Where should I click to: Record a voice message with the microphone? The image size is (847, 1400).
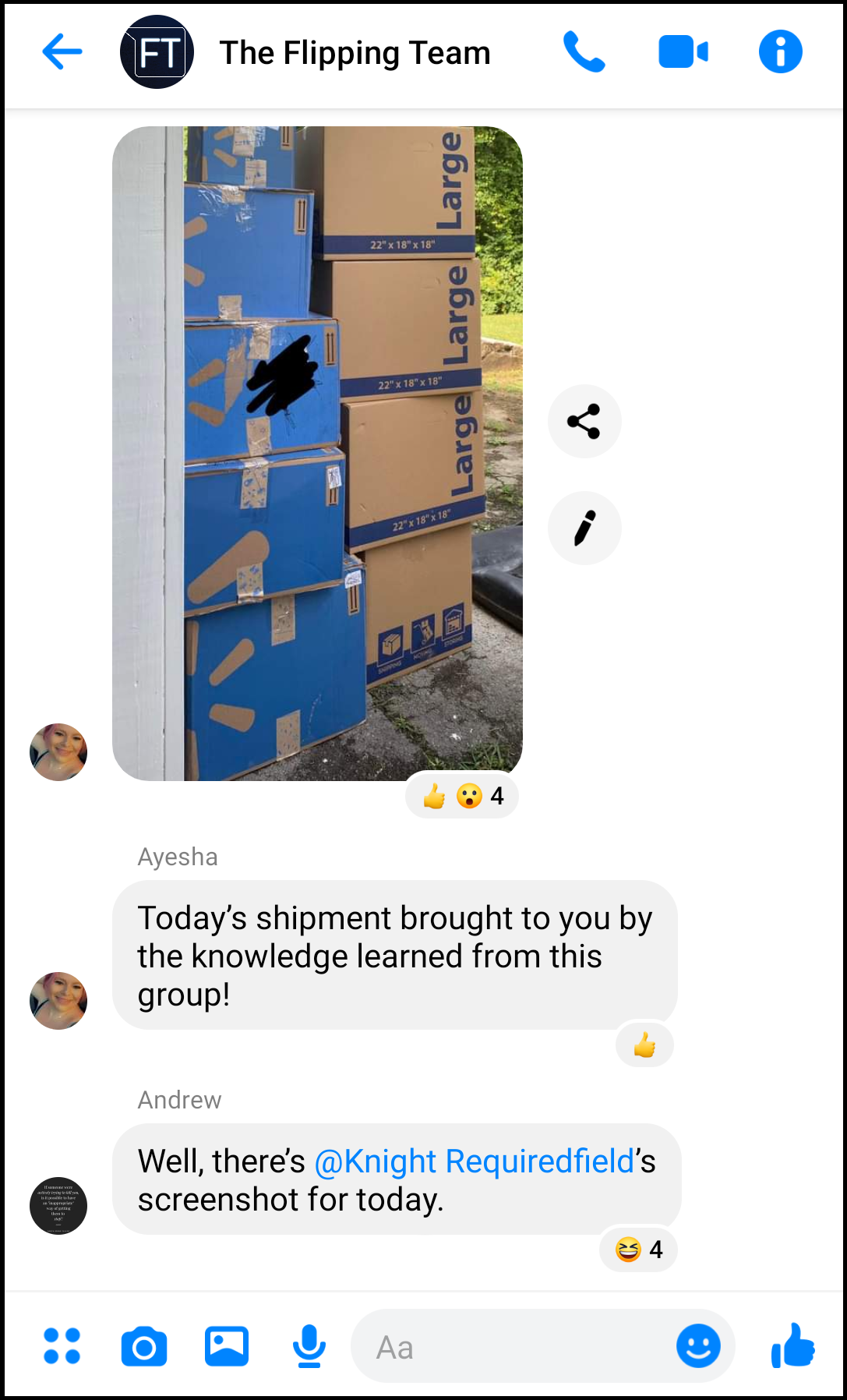309,1346
